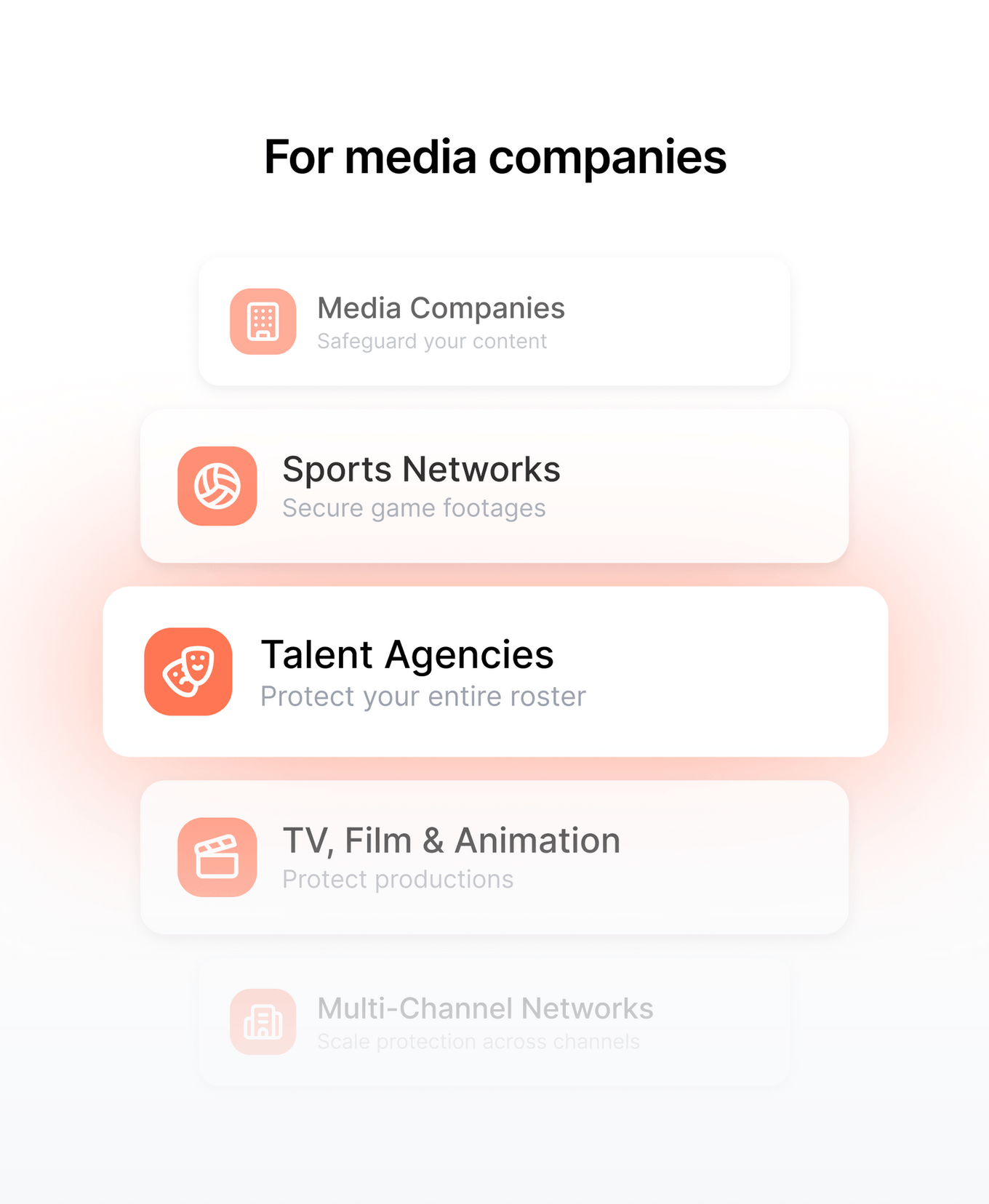Screen dimensions: 989x1204
Task: Click the 'Safeguard your content' subtitle
Action: tap(432, 340)
